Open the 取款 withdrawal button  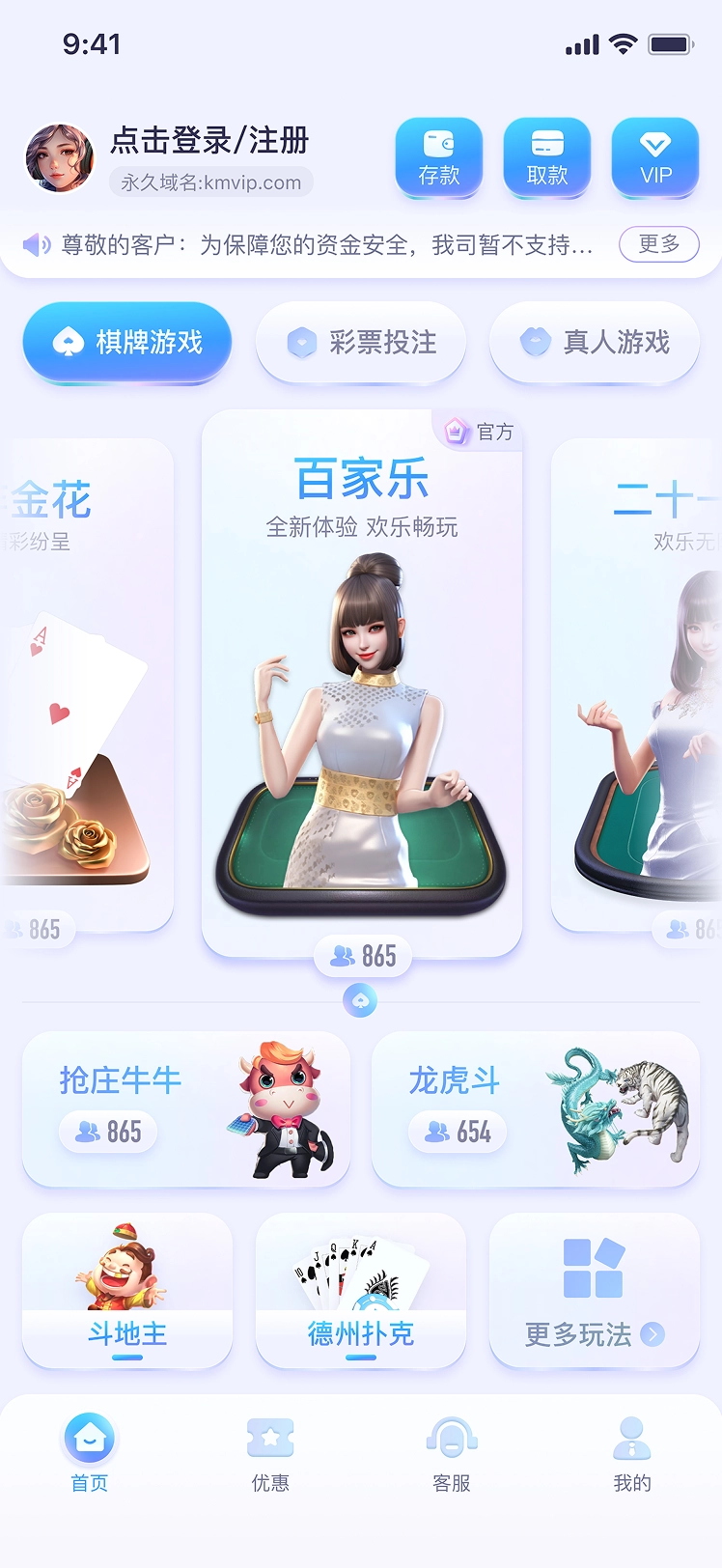pyautogui.click(x=547, y=157)
